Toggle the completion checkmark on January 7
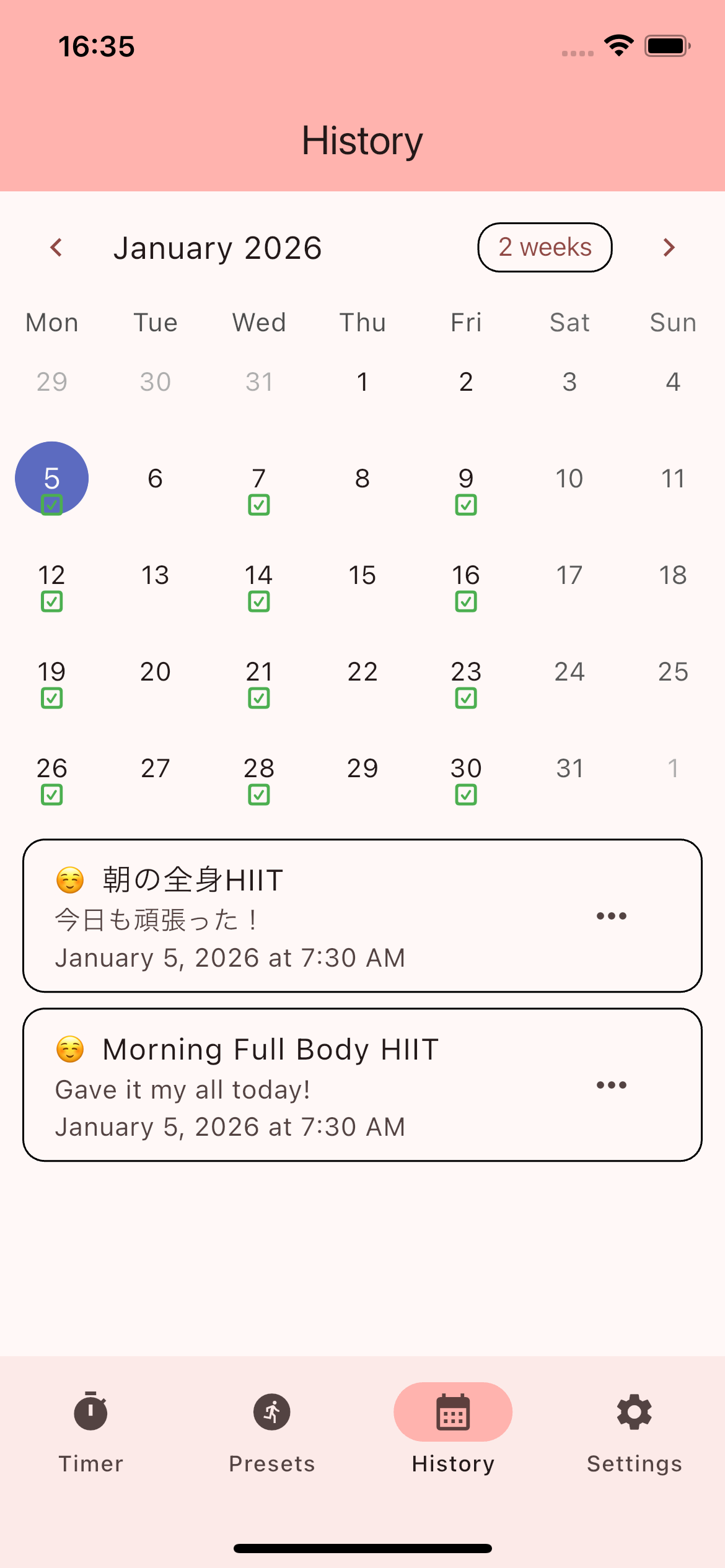 click(x=259, y=505)
